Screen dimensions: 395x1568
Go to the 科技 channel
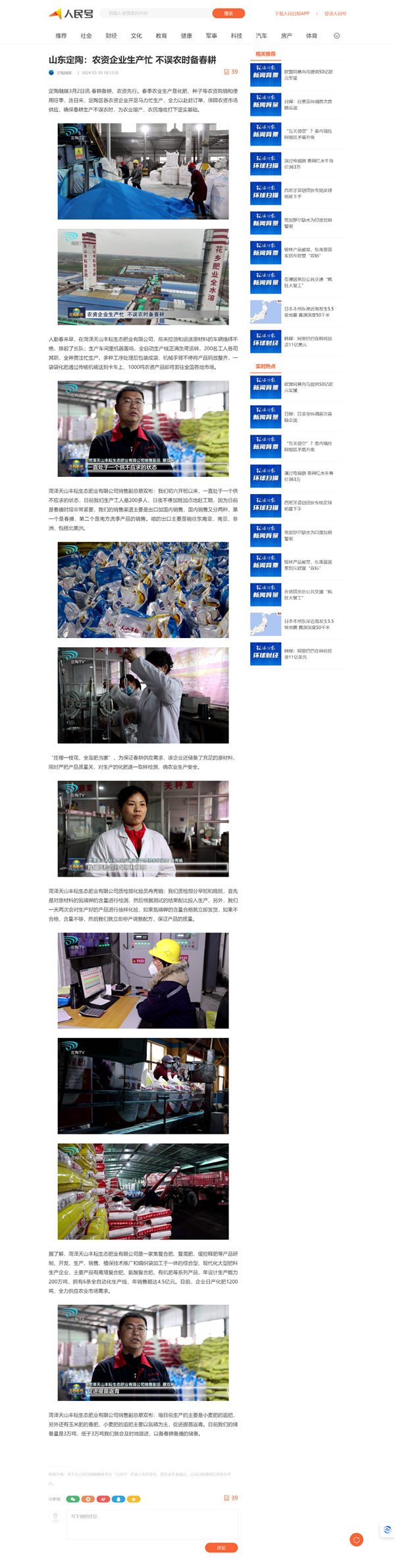click(x=236, y=36)
